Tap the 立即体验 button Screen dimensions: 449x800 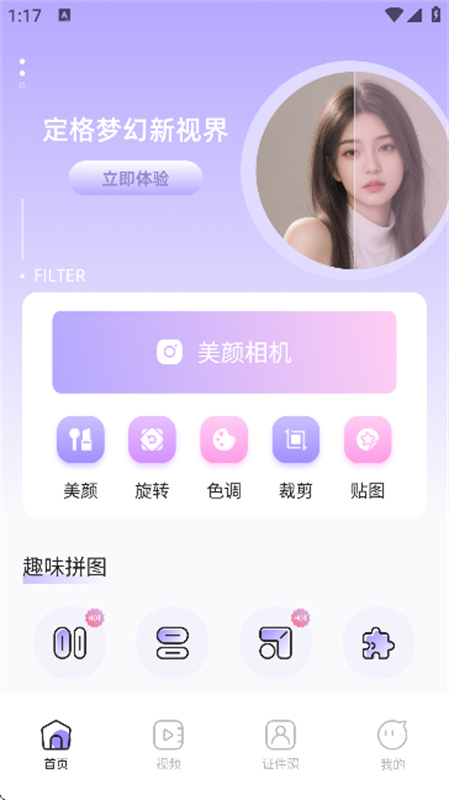(135, 178)
